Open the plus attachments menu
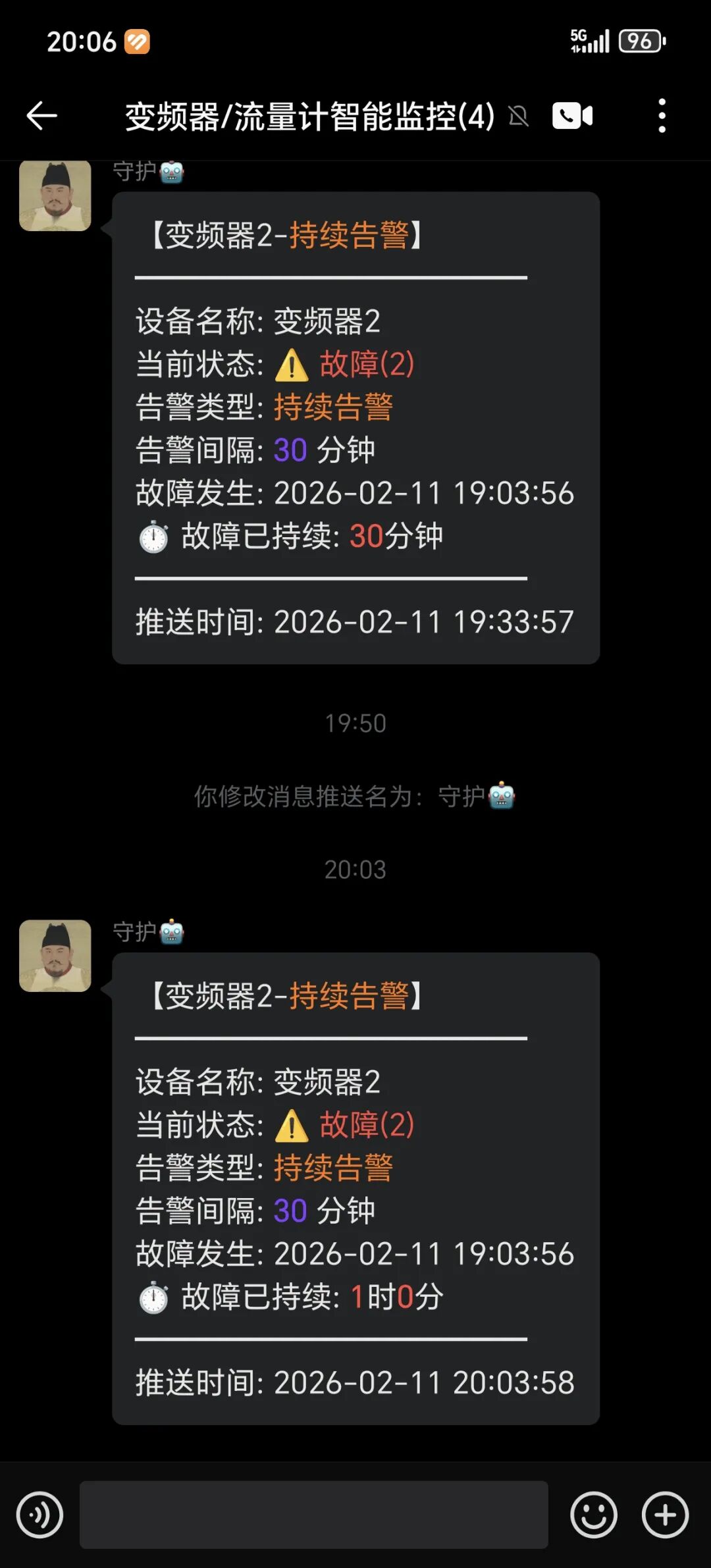Viewport: 711px width, 1568px height. pos(665,1515)
